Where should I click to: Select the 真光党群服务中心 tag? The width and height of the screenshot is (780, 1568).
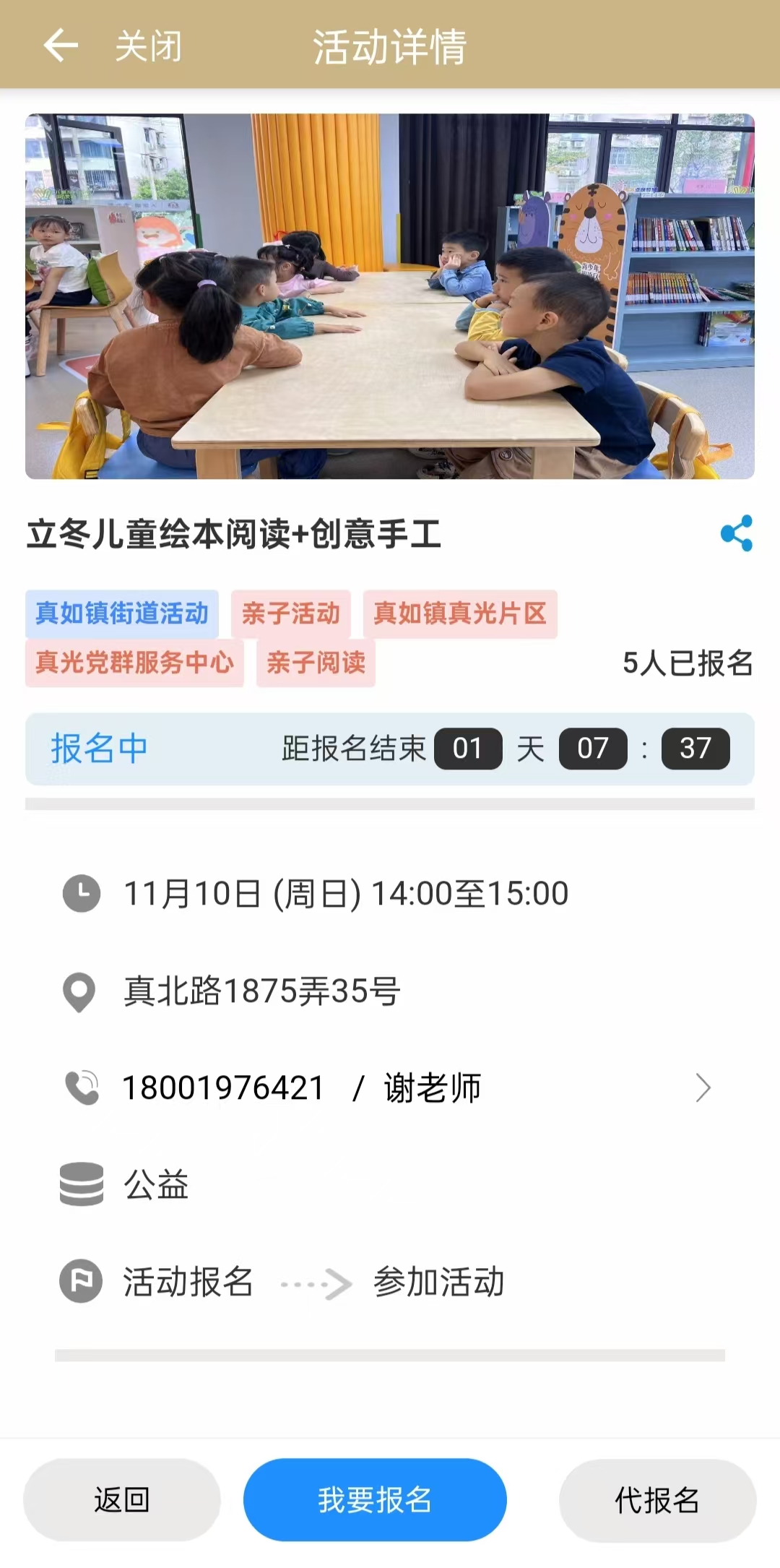[x=134, y=662]
